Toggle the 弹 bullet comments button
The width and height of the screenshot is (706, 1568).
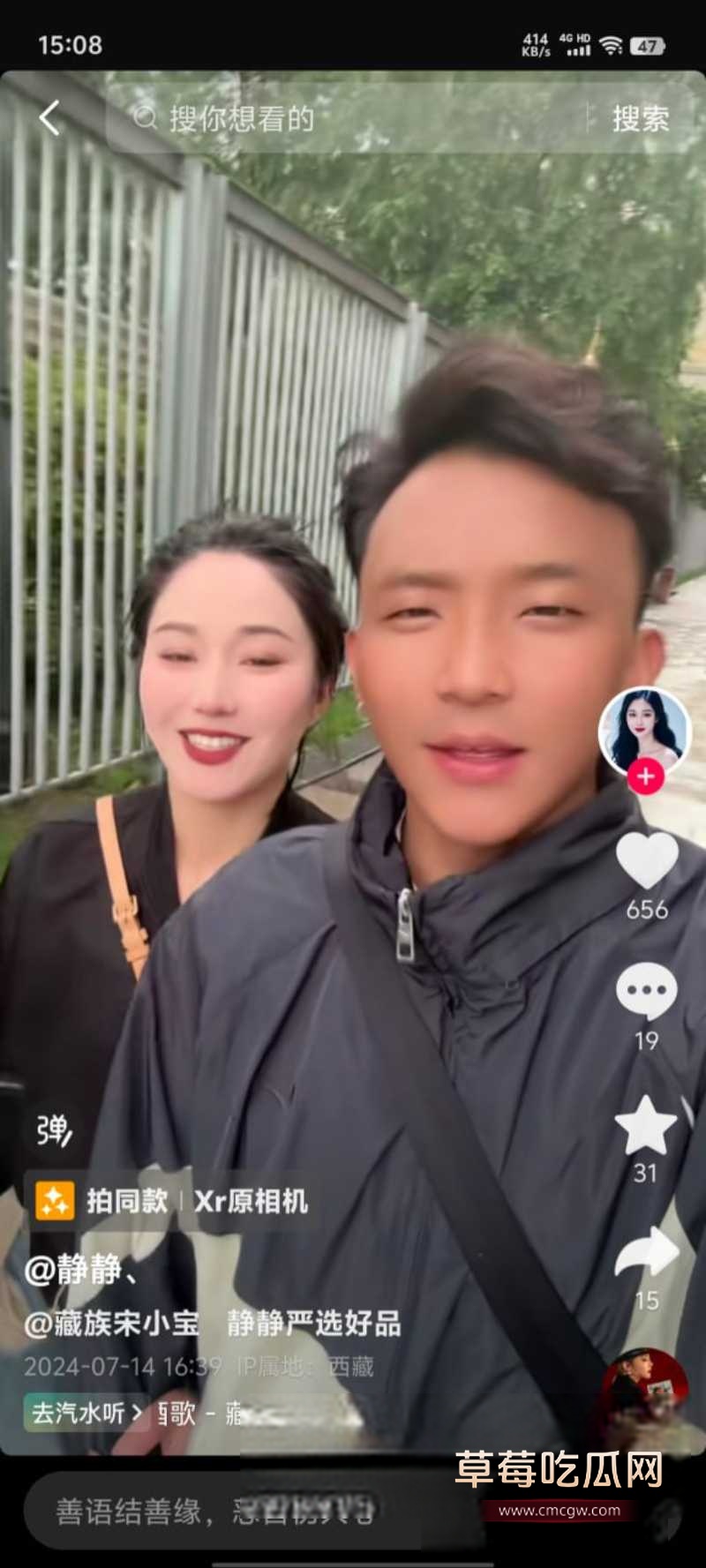pos(54,1130)
